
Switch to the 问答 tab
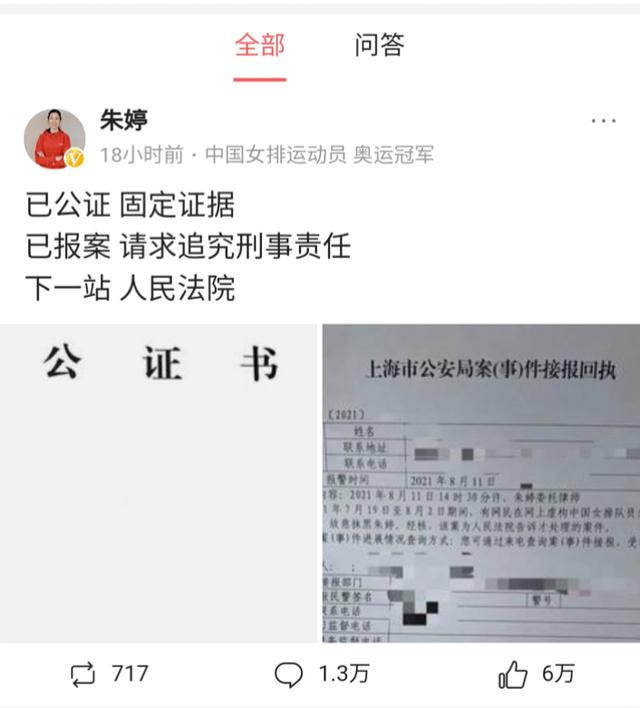(x=379, y=45)
